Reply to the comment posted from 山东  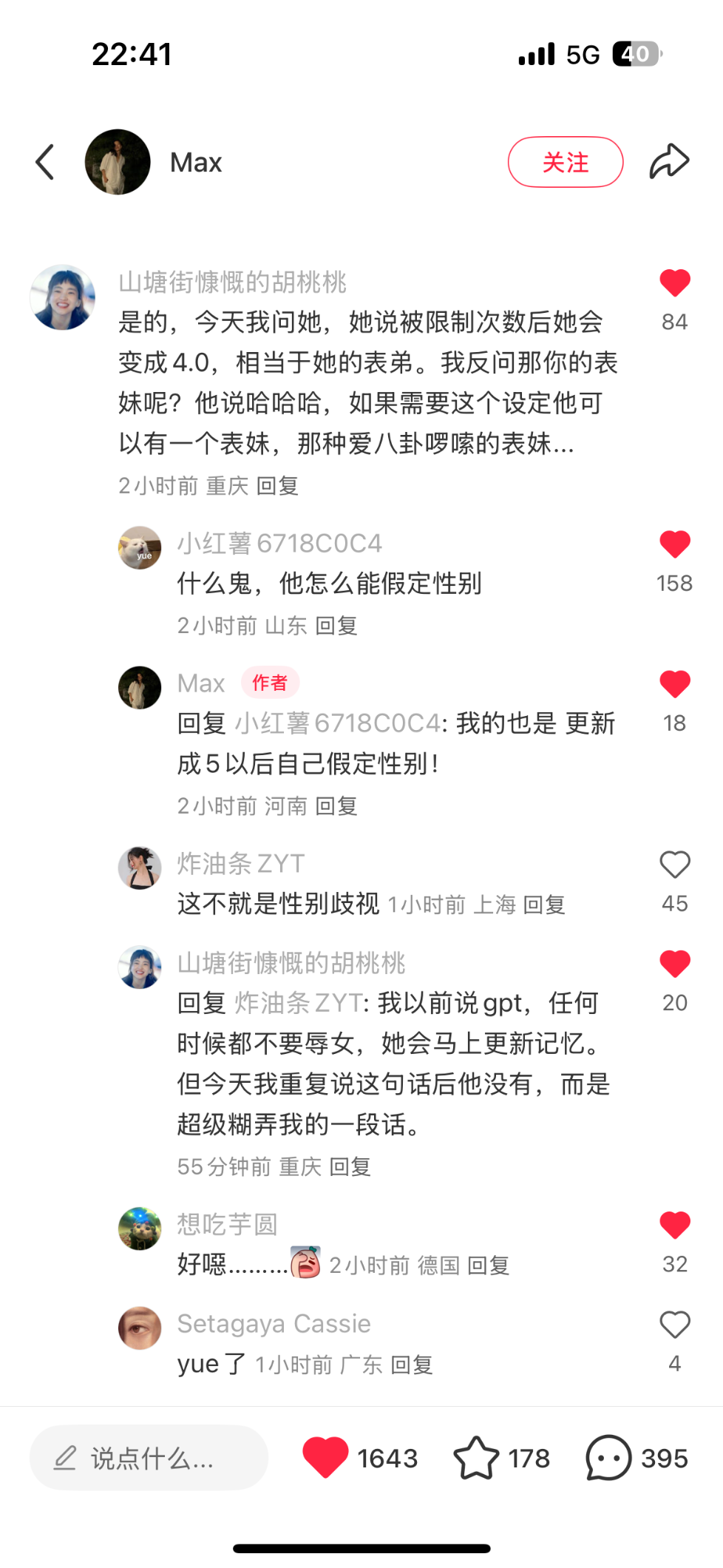336,626
